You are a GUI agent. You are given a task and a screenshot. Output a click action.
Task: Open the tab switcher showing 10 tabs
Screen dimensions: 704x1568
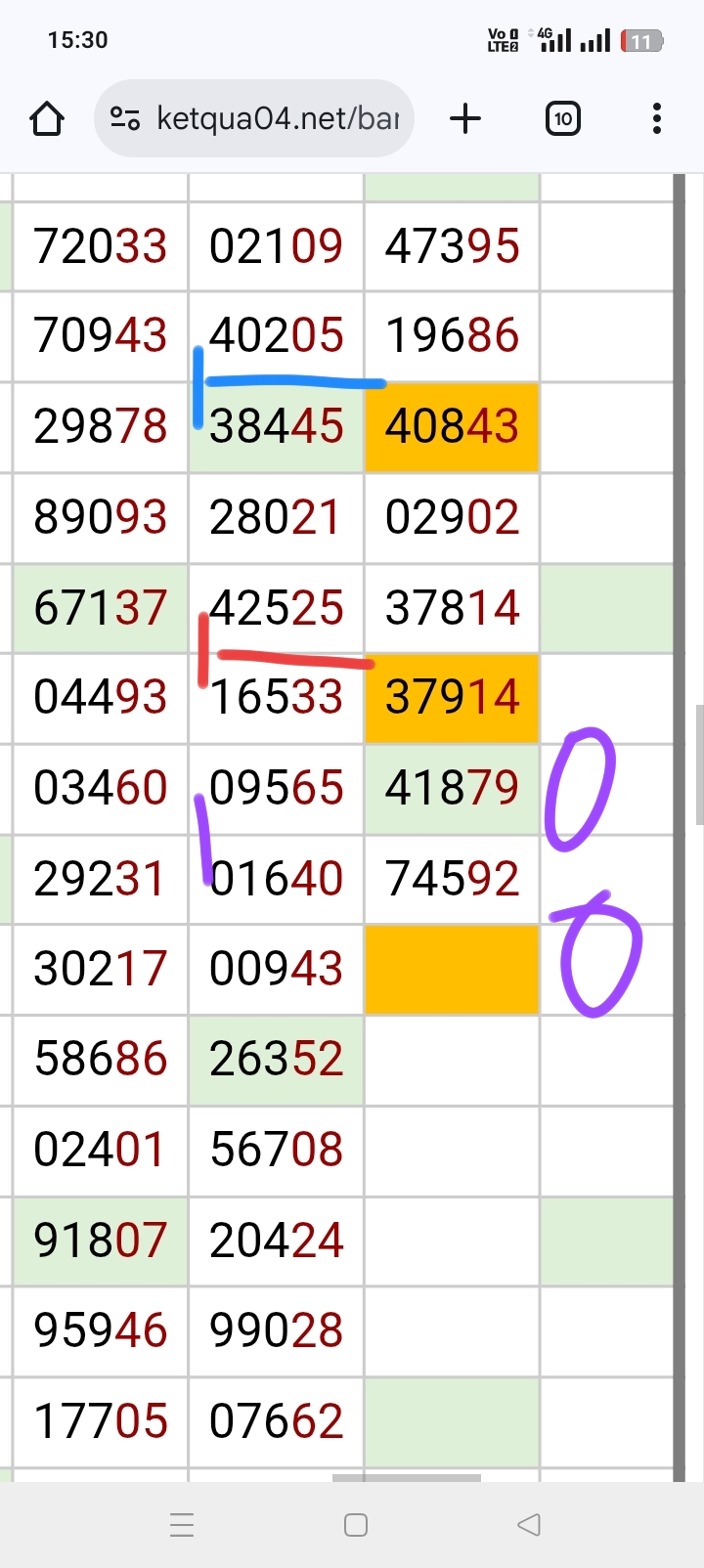coord(562,119)
